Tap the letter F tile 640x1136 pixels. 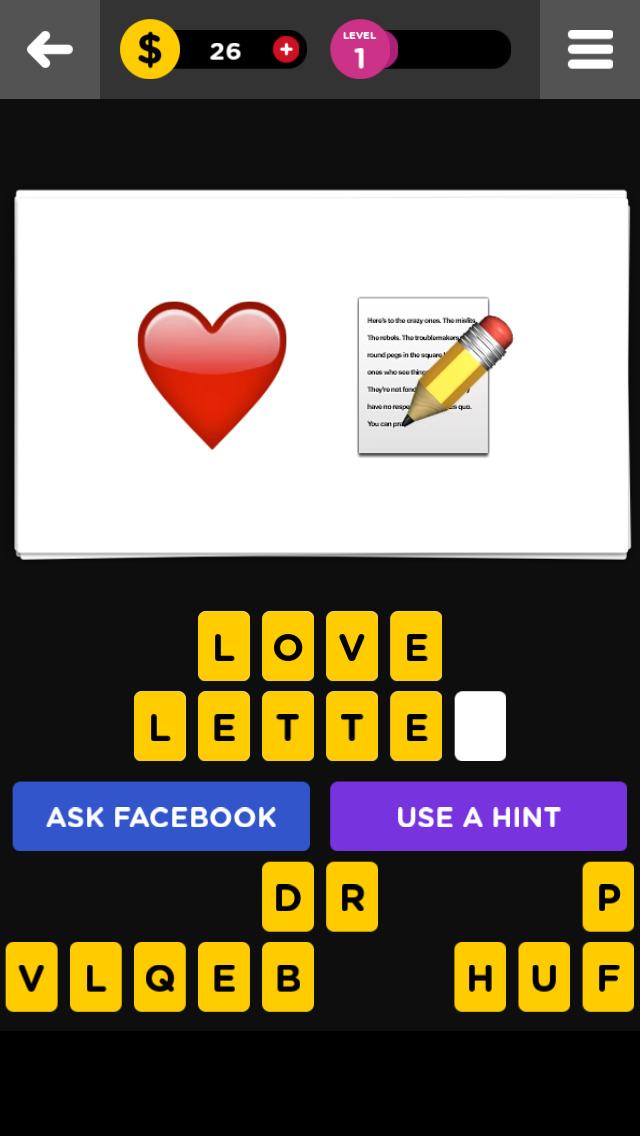(x=608, y=976)
